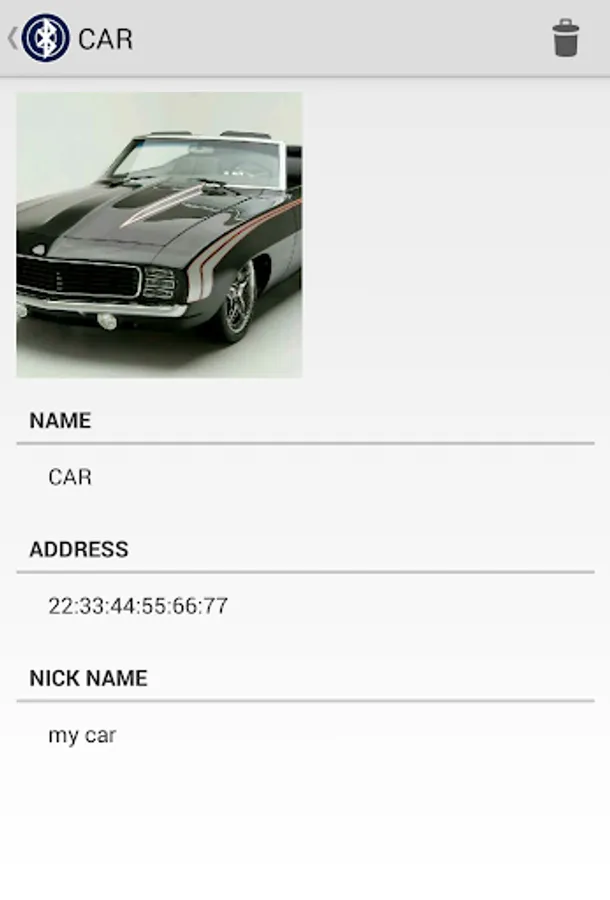Tap the car photo thumbnail
Image resolution: width=610 pixels, height=900 pixels.
pyautogui.click(x=159, y=235)
